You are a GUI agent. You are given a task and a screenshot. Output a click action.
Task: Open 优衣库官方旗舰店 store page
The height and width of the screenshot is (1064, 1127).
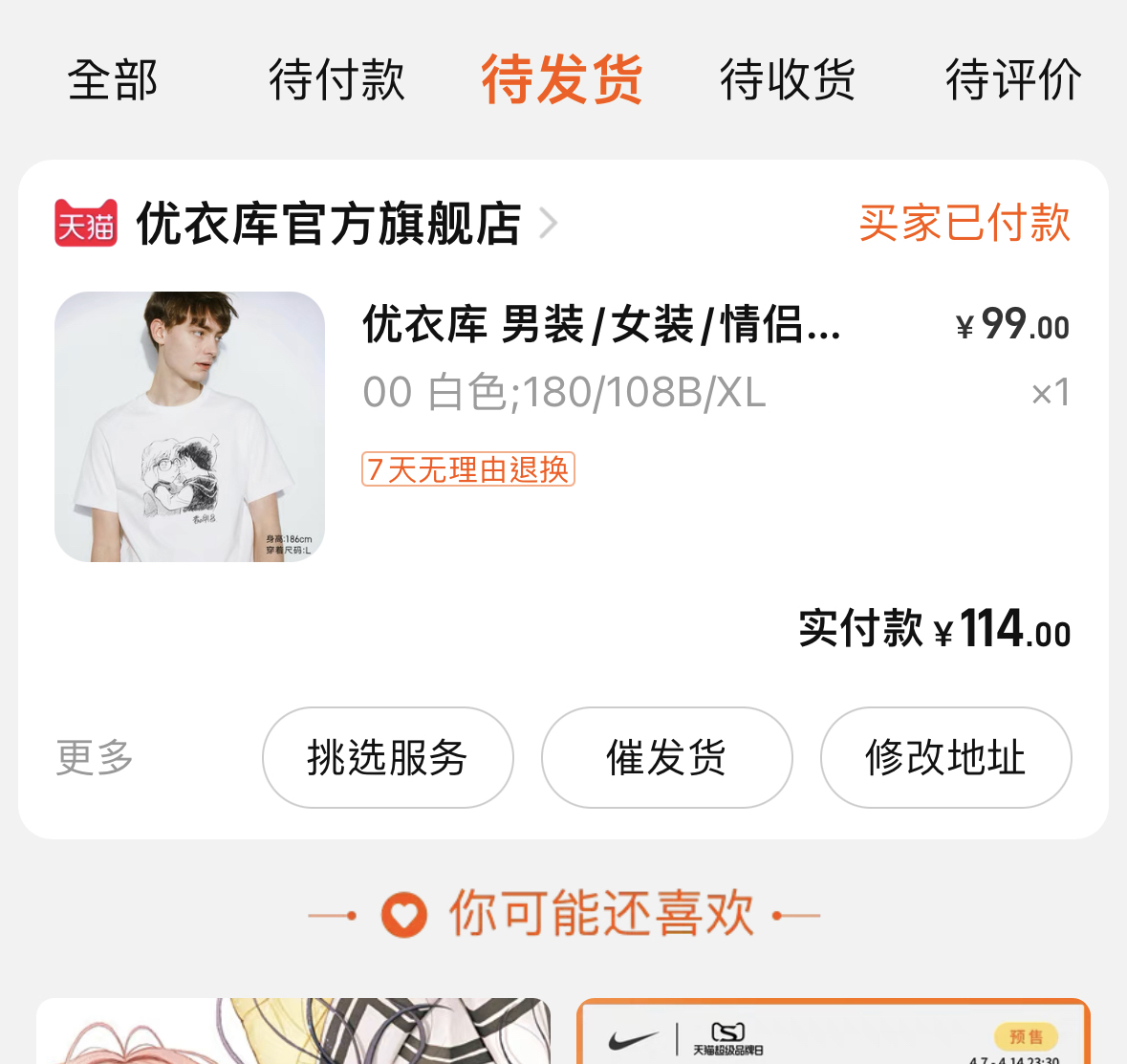click(x=328, y=224)
